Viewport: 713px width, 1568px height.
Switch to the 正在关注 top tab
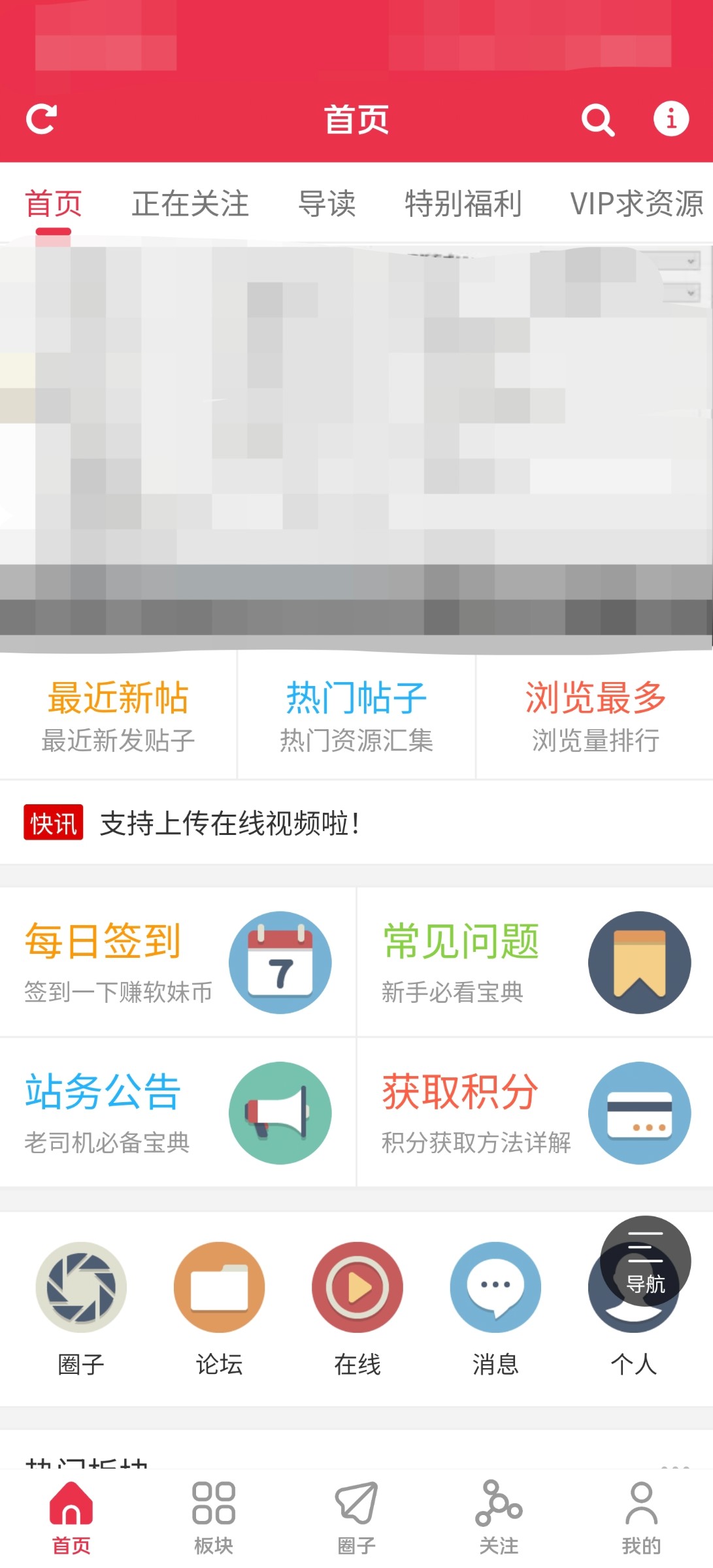[x=190, y=204]
